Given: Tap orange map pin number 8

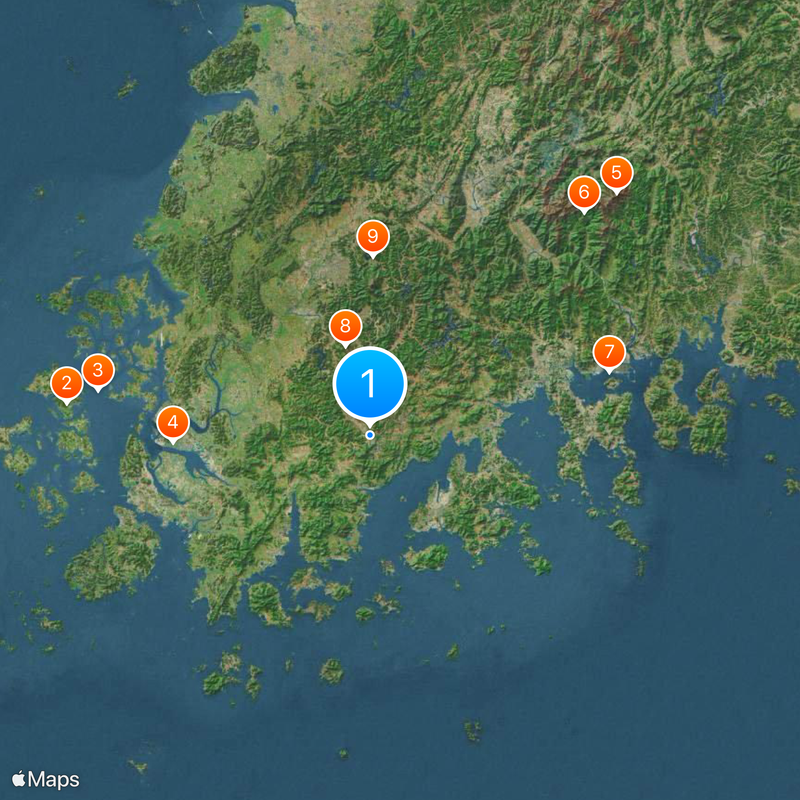Looking at the screenshot, I should click(345, 326).
